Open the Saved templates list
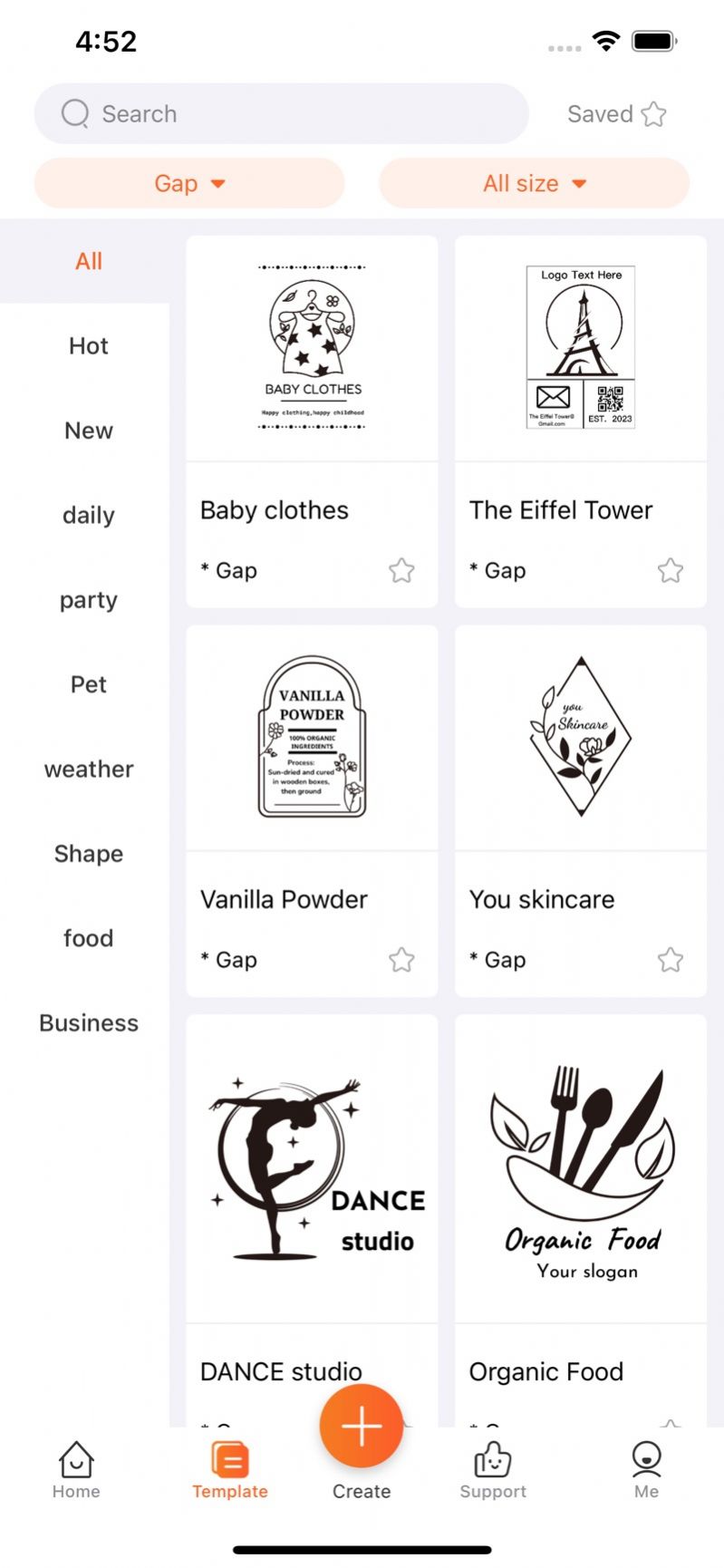The height and width of the screenshot is (1568, 724). (616, 113)
